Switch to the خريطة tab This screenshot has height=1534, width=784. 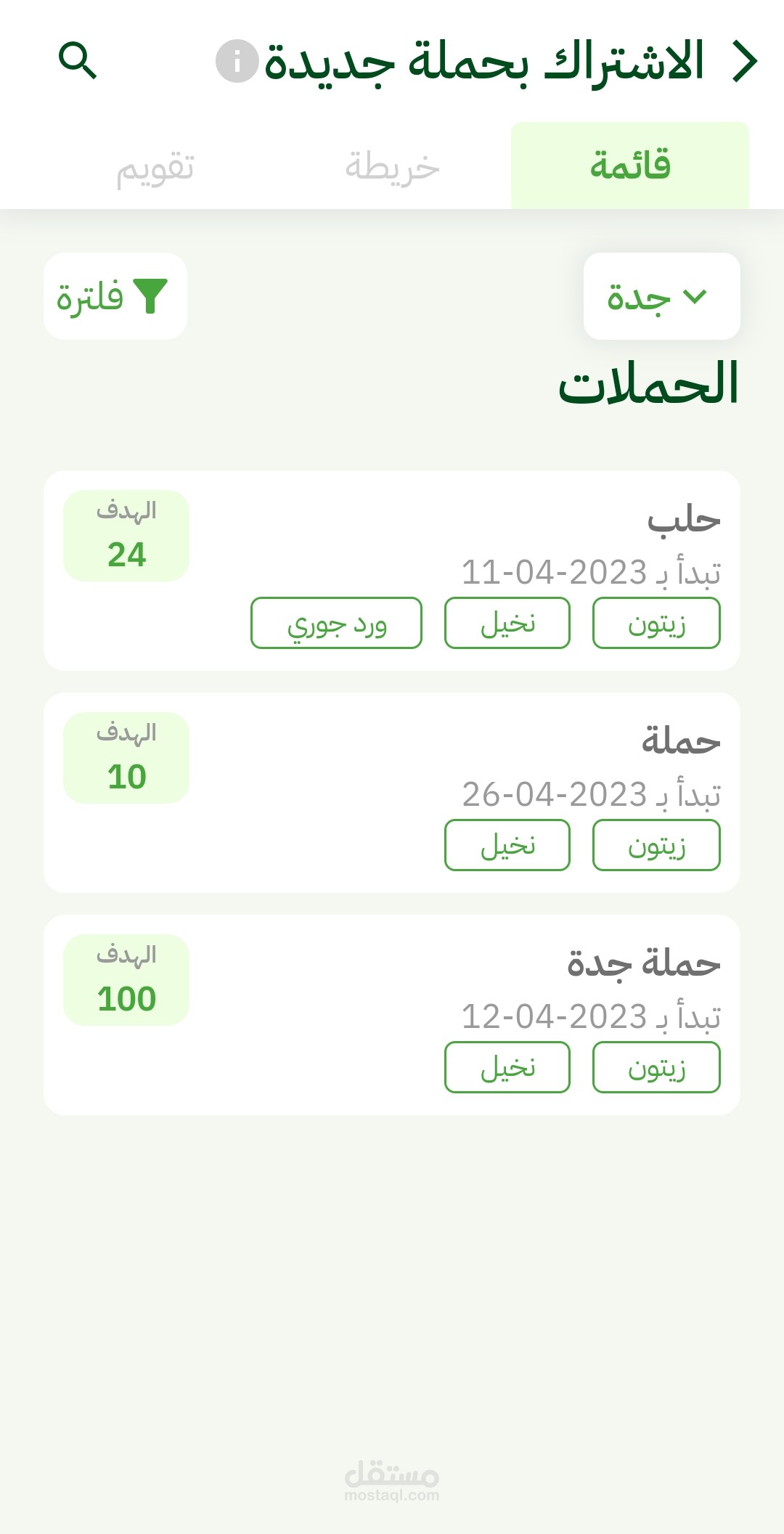coord(392,166)
